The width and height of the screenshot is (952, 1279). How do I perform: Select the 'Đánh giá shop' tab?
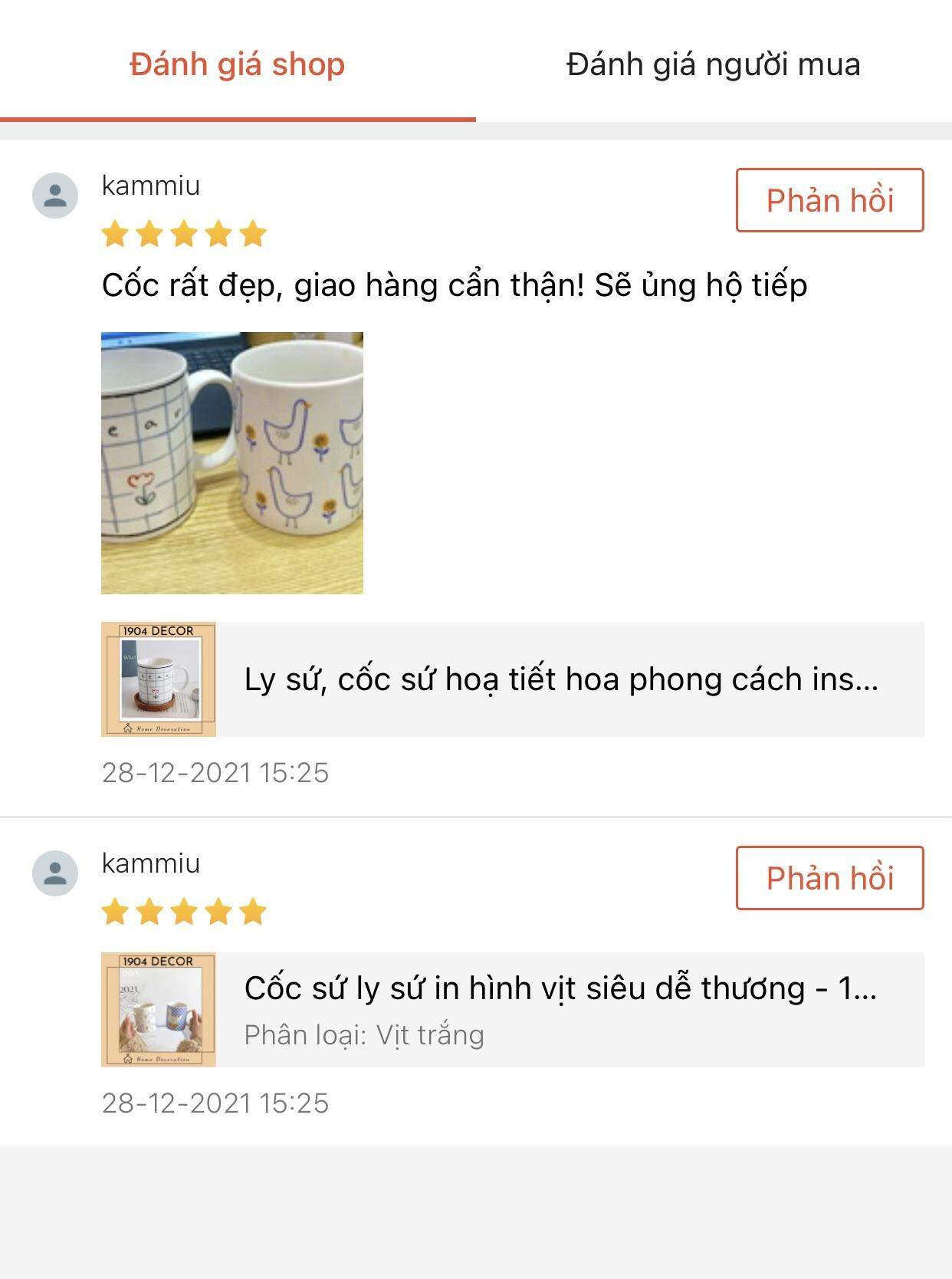pos(236,65)
